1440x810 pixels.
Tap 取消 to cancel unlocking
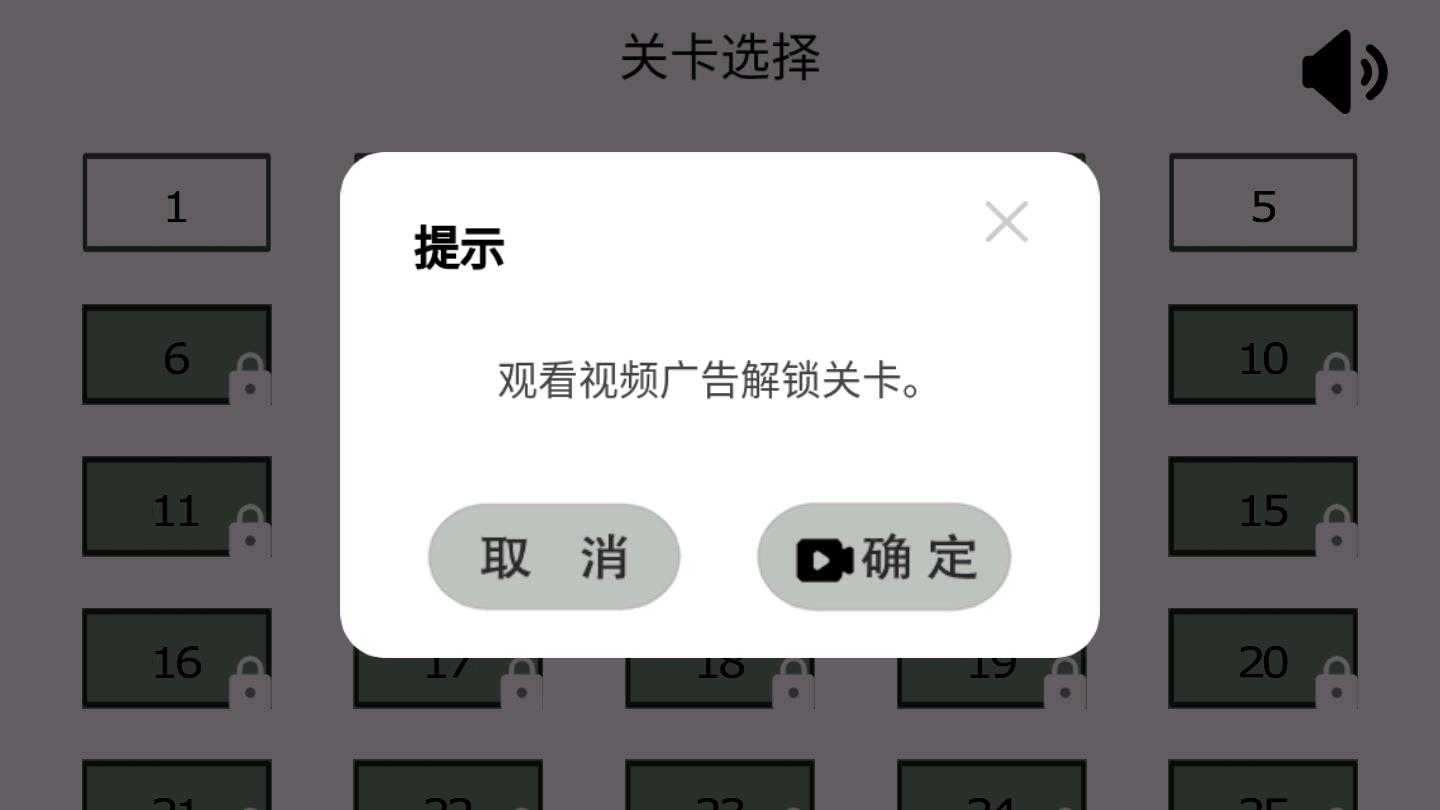pyautogui.click(x=554, y=557)
